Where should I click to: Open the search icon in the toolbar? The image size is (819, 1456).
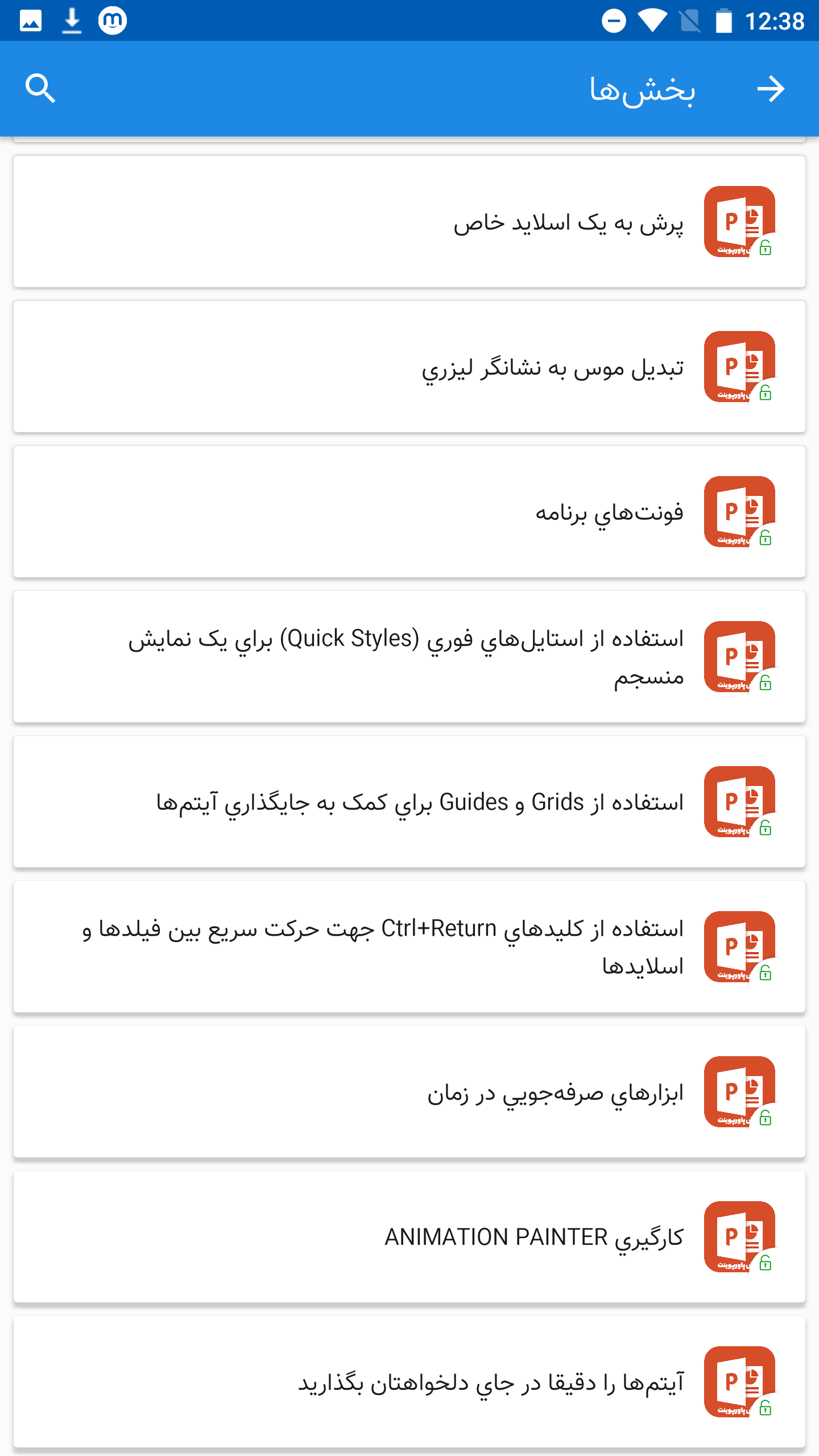(x=40, y=88)
